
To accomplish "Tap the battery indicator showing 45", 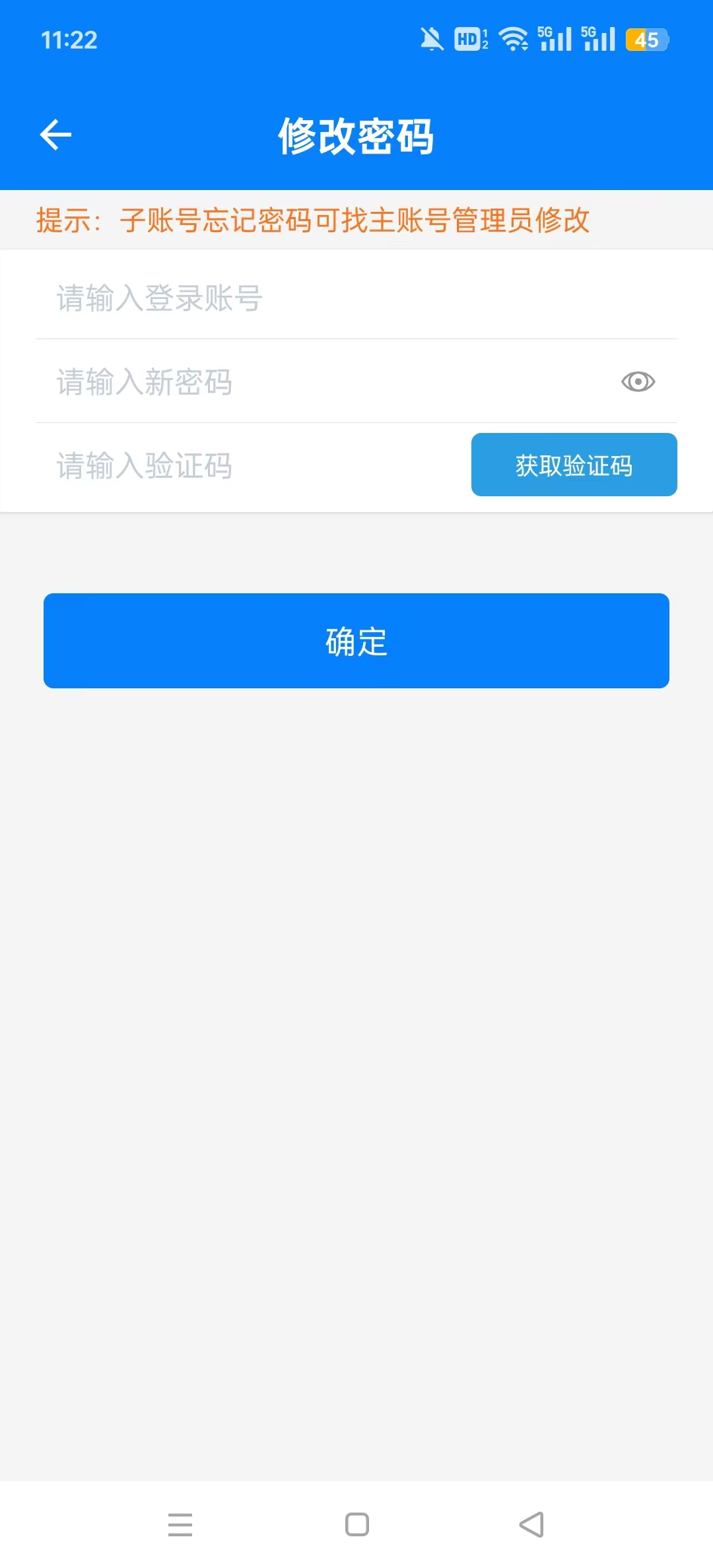I will click(x=645, y=40).
